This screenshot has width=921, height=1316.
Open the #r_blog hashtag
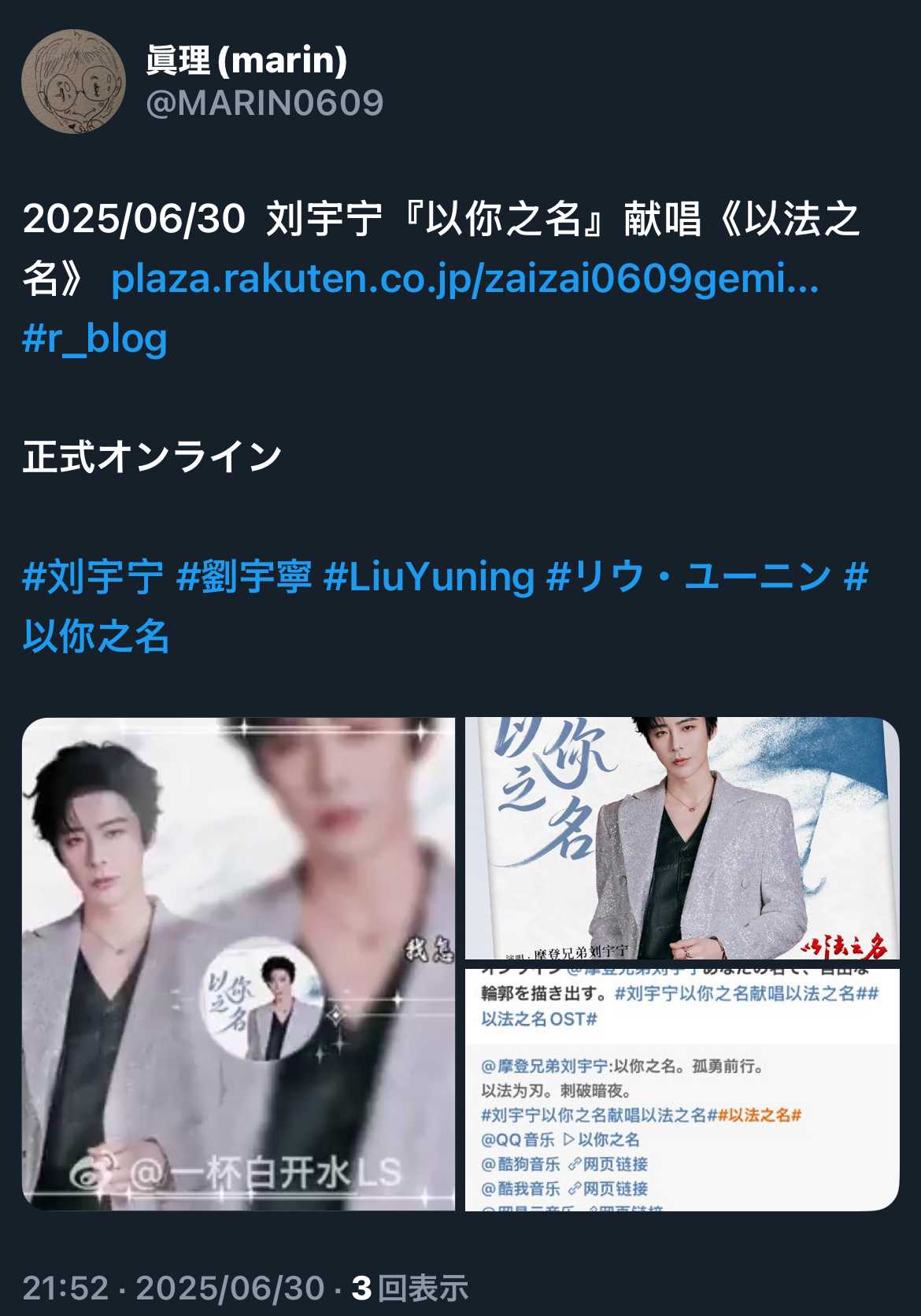coord(94,338)
